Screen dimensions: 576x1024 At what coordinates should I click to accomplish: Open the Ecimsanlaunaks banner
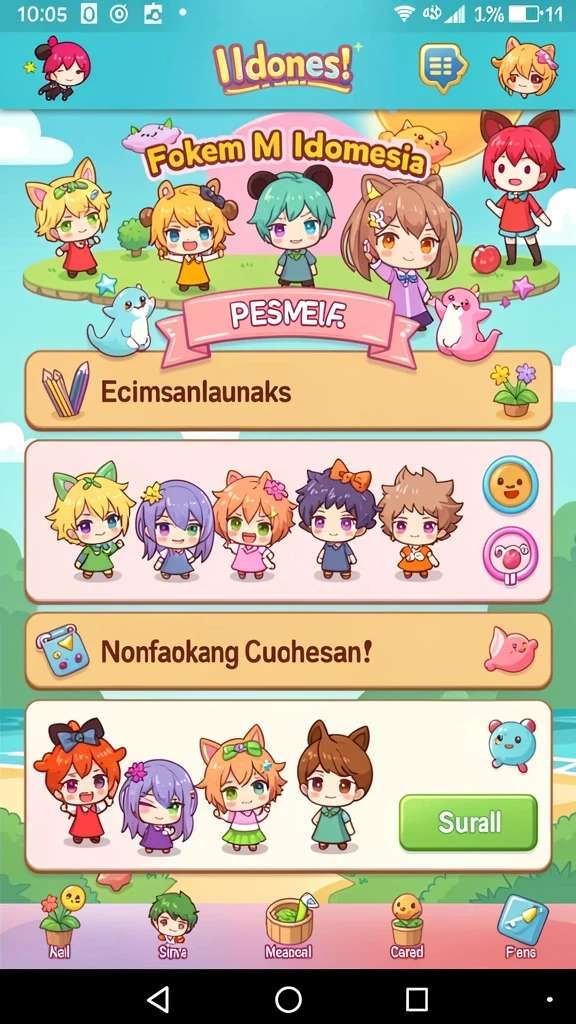coord(288,391)
